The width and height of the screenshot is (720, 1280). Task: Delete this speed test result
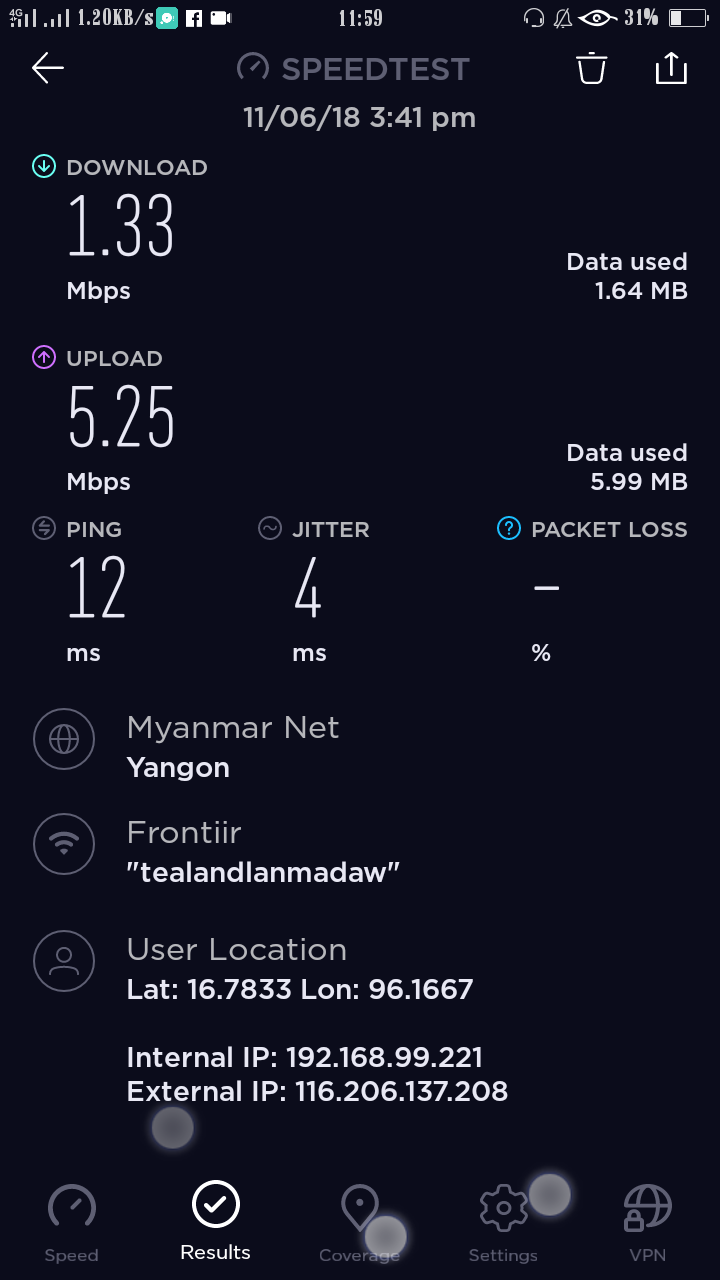click(x=591, y=68)
